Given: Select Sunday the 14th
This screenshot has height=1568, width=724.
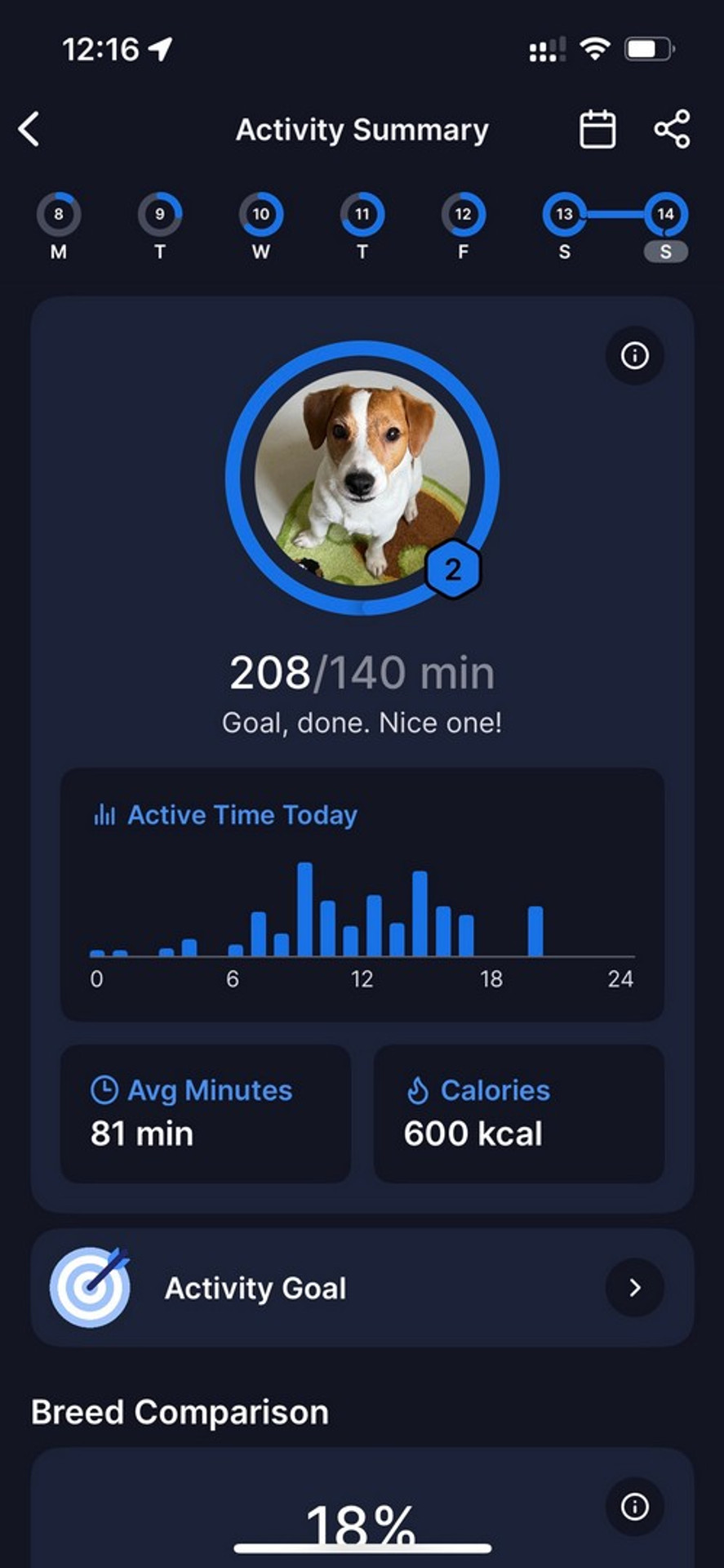Looking at the screenshot, I should coord(665,216).
